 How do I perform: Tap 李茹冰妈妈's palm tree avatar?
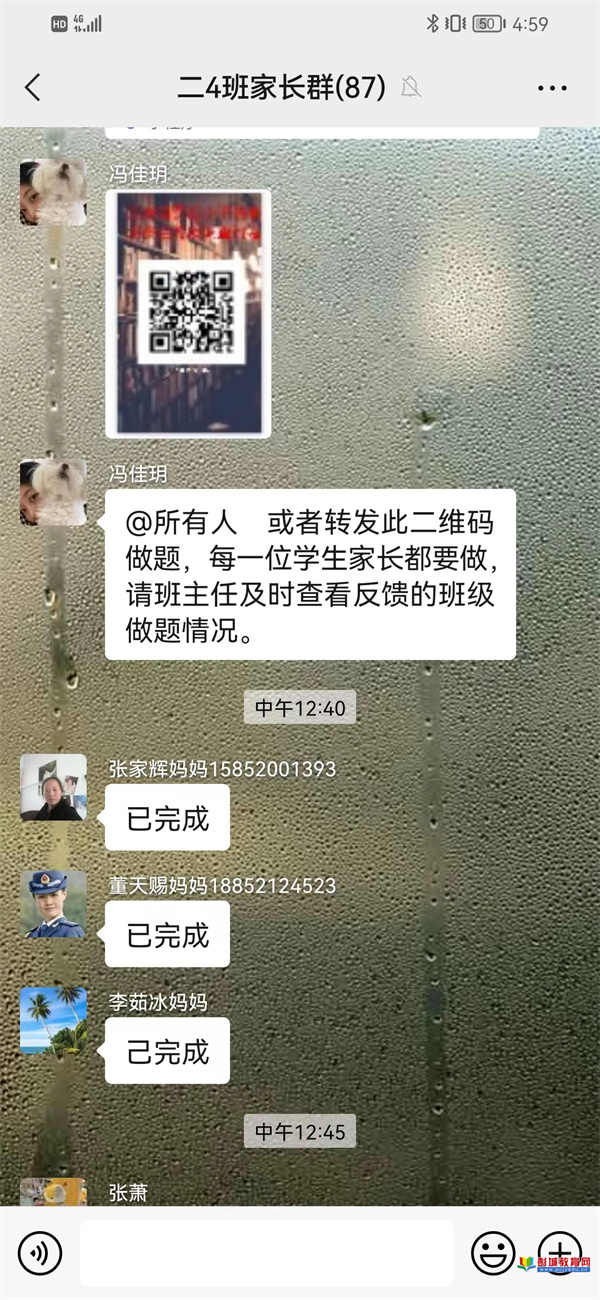click(53, 1021)
